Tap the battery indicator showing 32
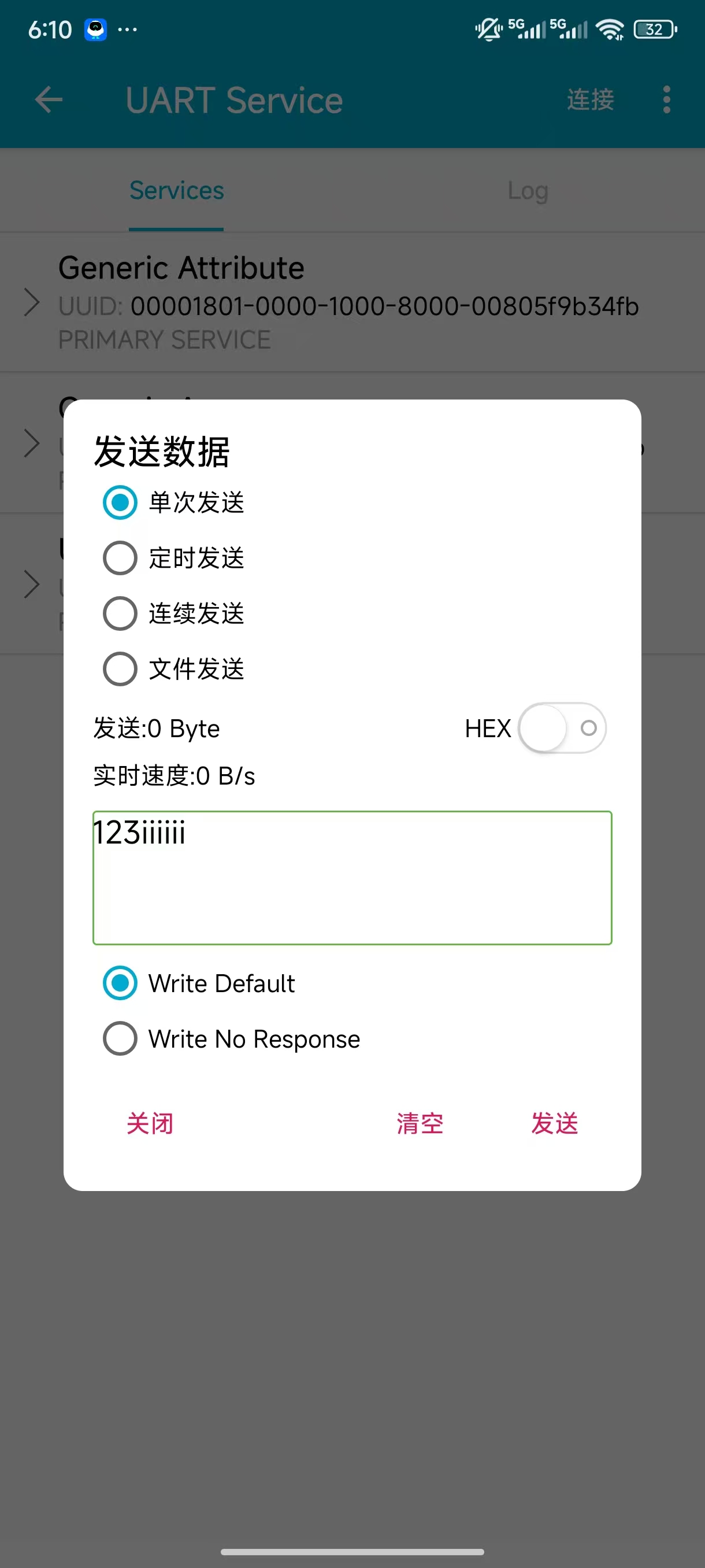Viewport: 705px width, 1568px height. (654, 29)
